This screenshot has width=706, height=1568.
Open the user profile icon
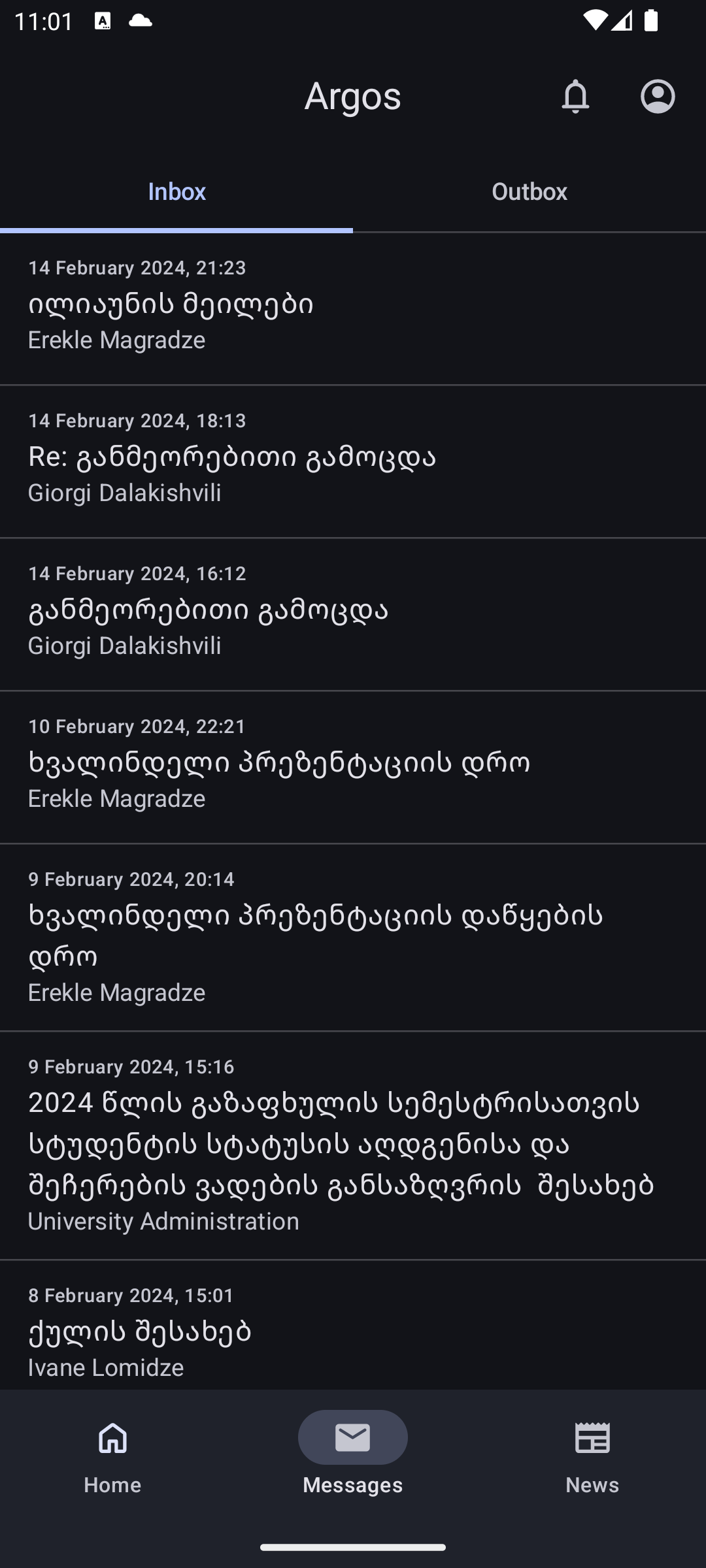pyautogui.click(x=658, y=96)
